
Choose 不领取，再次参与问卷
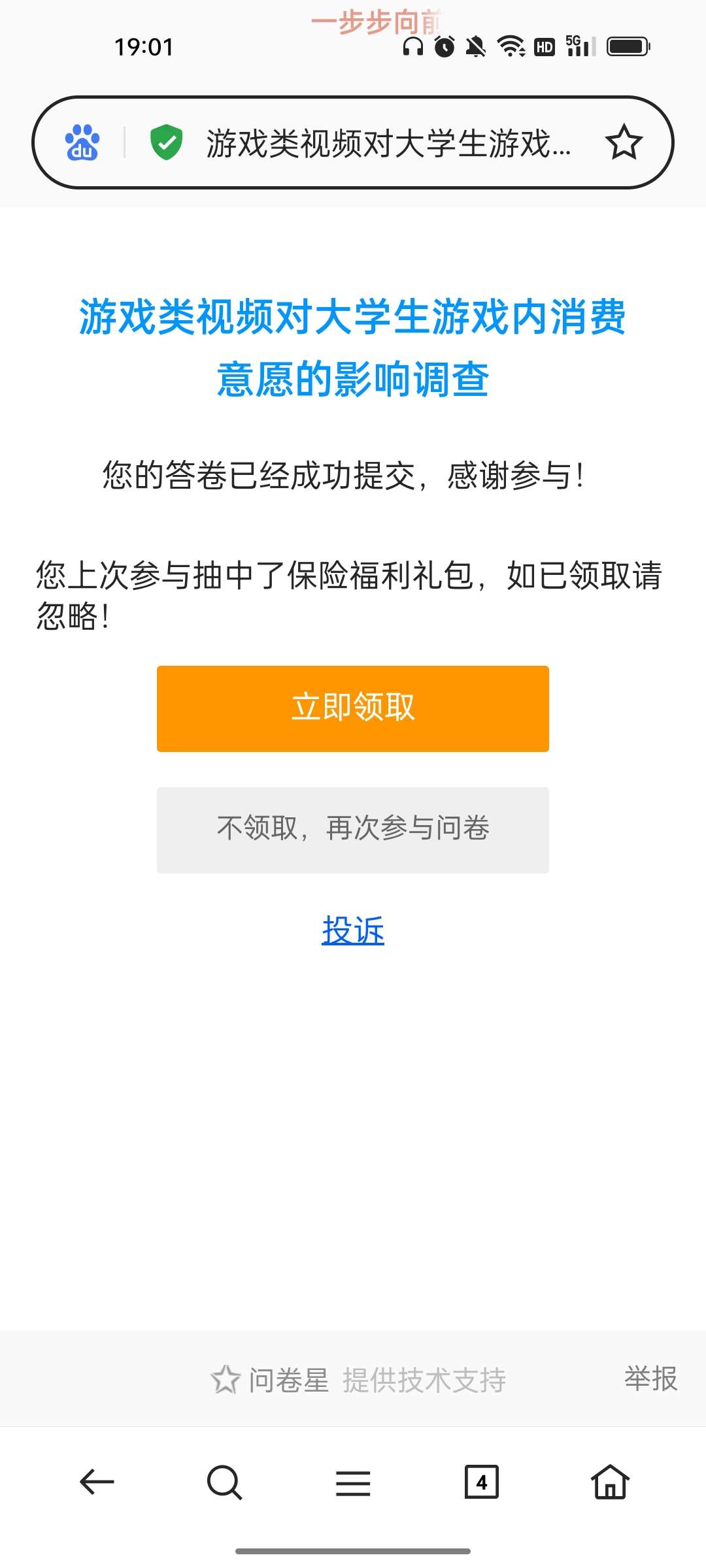pyautogui.click(x=353, y=830)
